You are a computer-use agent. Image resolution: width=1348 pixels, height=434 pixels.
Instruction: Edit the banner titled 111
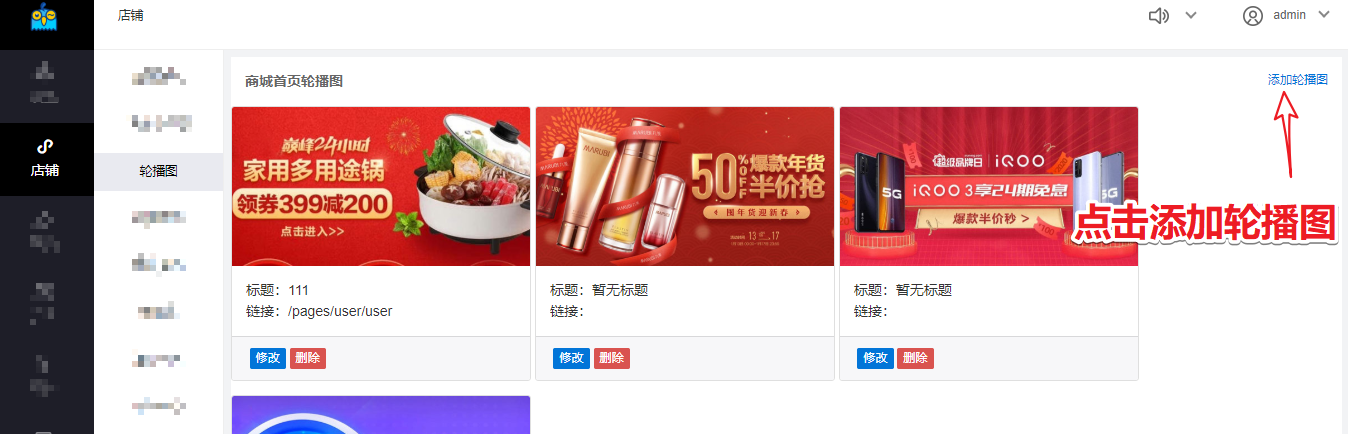268,358
